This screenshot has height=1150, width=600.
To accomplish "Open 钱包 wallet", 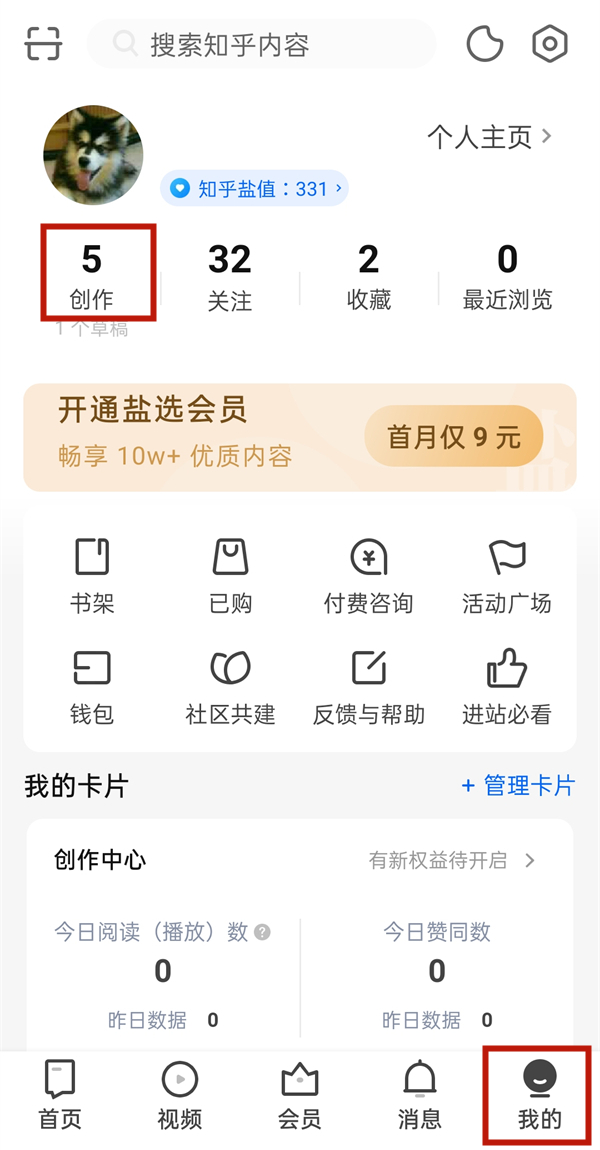I will [92, 686].
